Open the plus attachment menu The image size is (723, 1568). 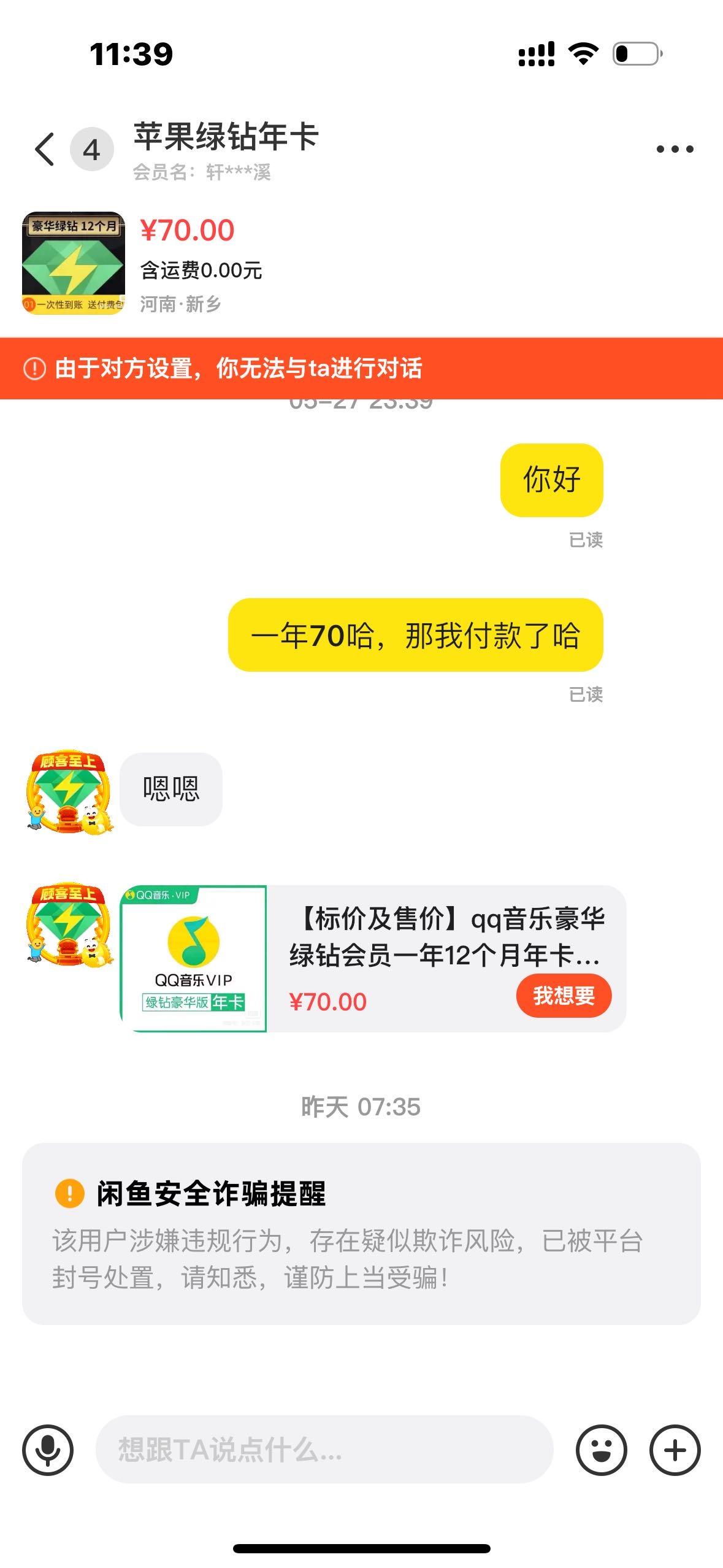(675, 1450)
